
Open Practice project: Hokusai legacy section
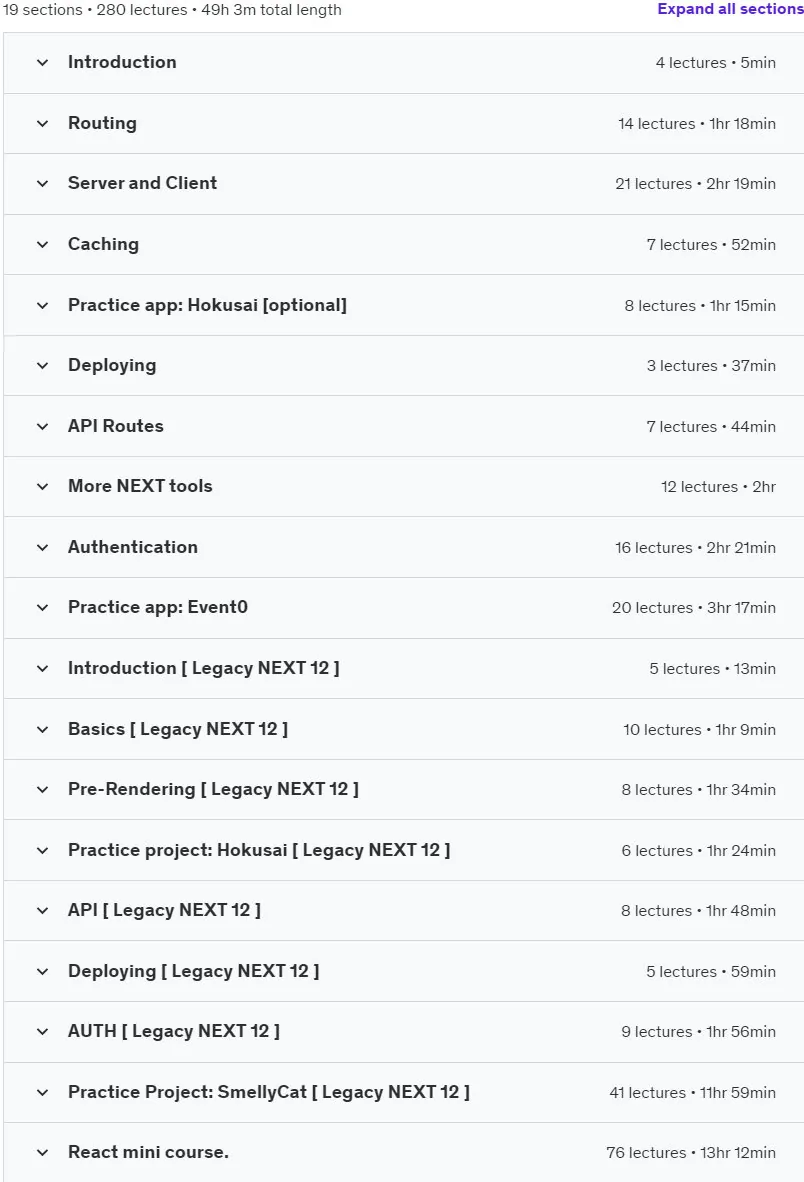point(403,850)
